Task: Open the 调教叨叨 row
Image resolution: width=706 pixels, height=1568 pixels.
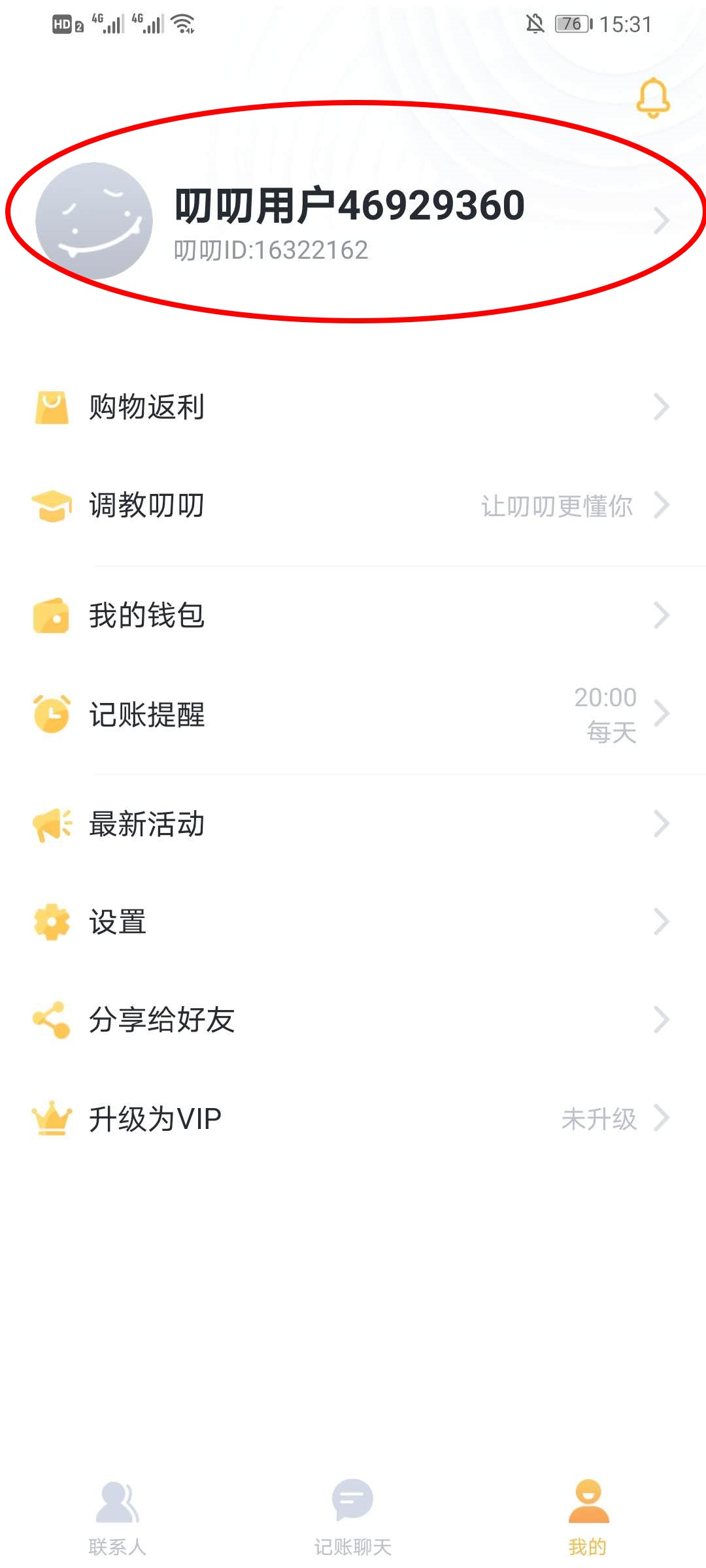Action: [x=353, y=505]
